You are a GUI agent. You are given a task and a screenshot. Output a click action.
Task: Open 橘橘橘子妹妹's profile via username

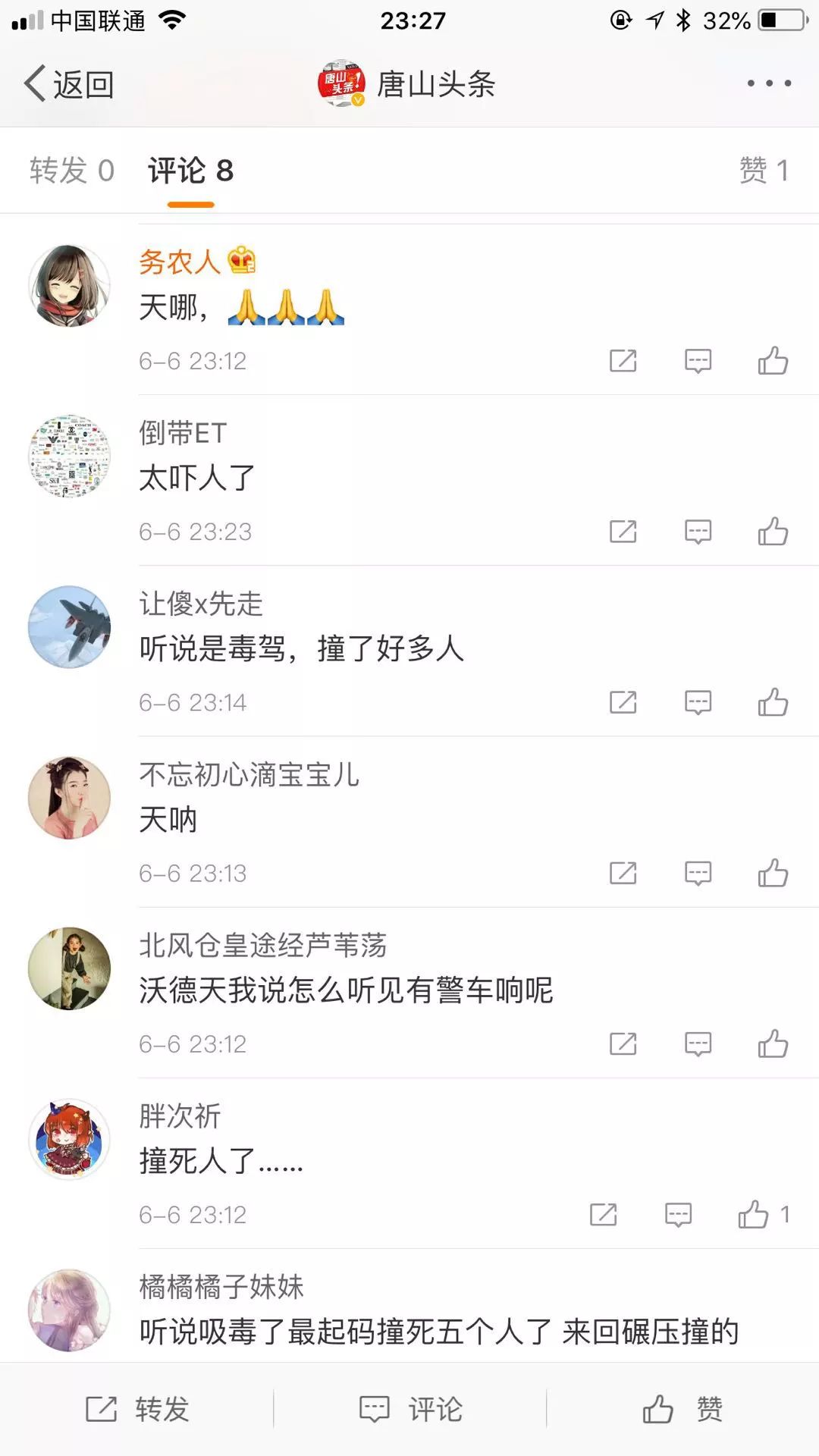click(221, 1287)
